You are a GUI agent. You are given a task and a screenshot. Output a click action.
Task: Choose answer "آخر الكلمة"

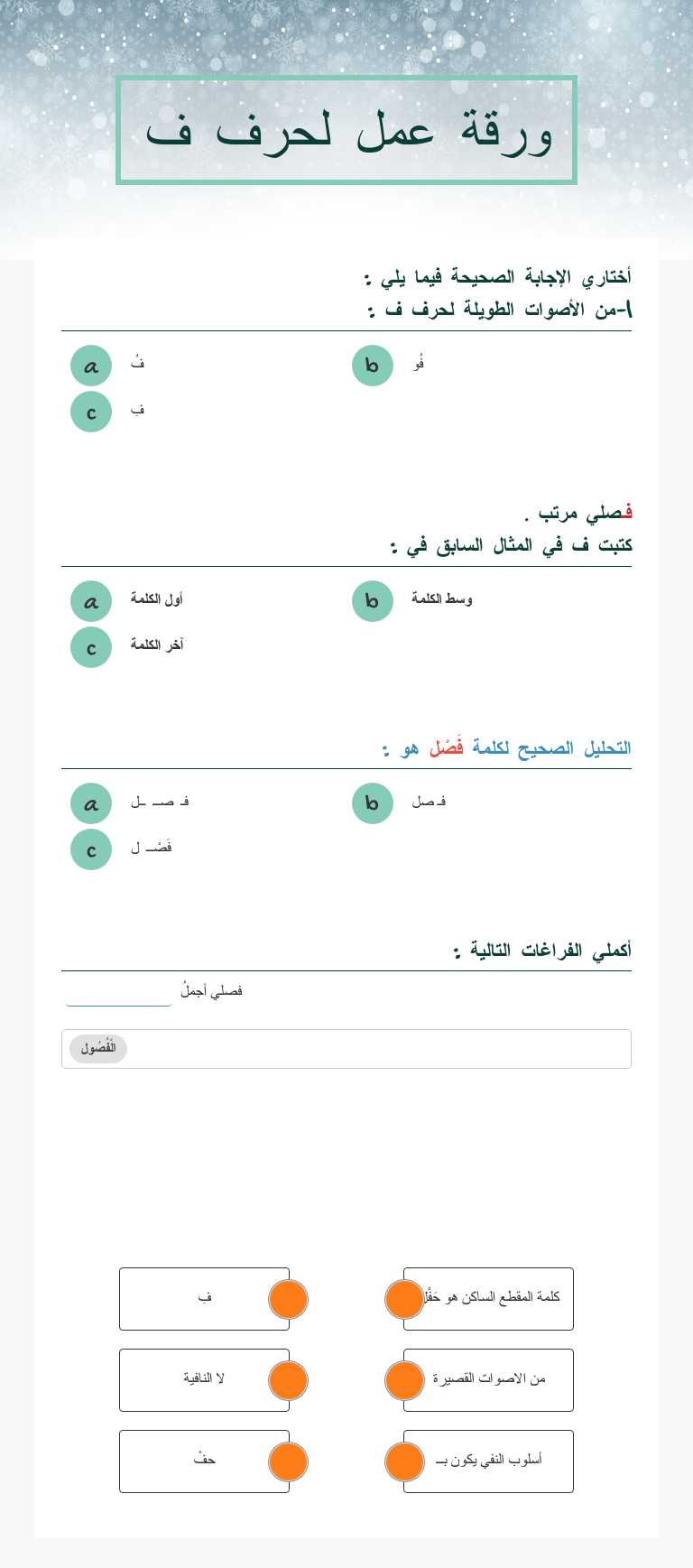pyautogui.click(x=90, y=646)
